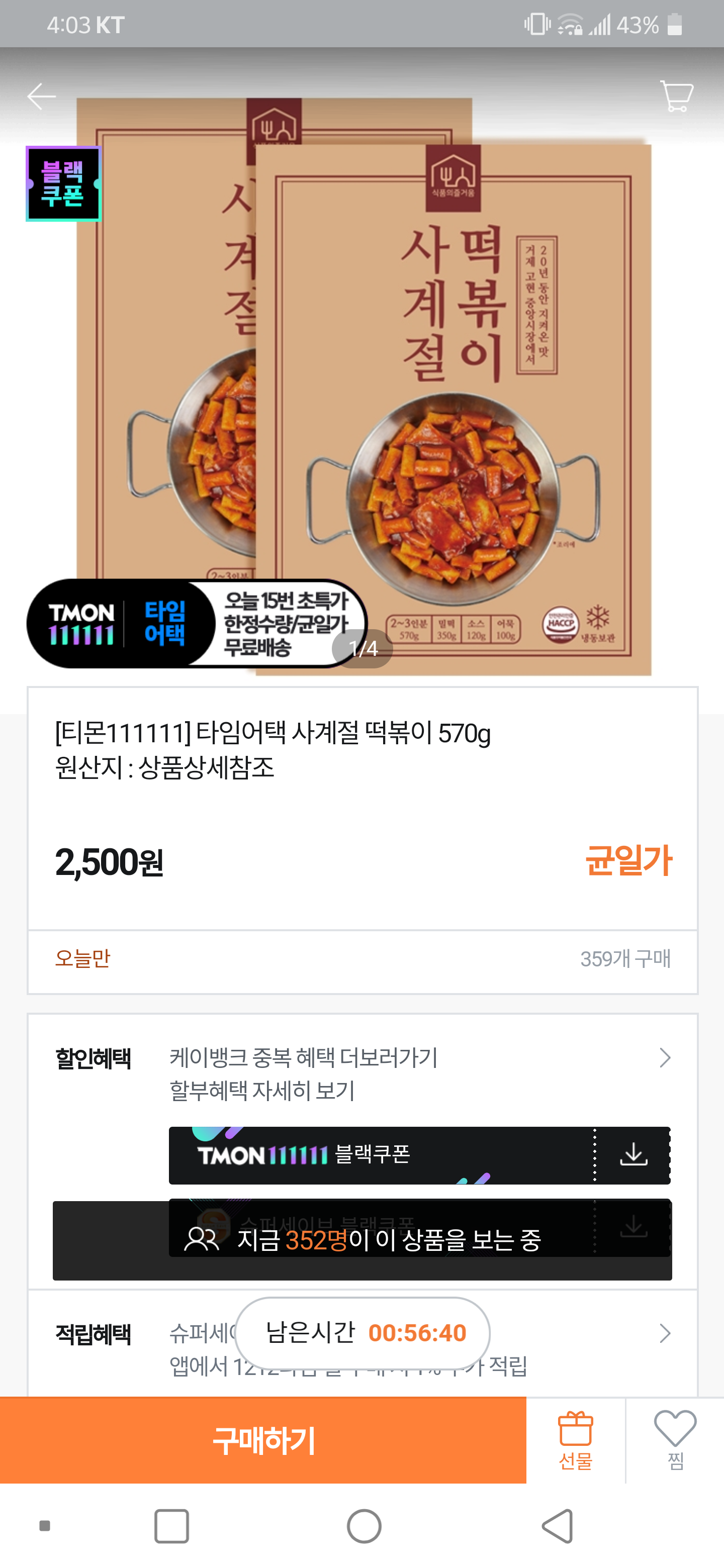This screenshot has height=1568, width=724.
Task: Tap the system home button
Action: pos(364,1526)
